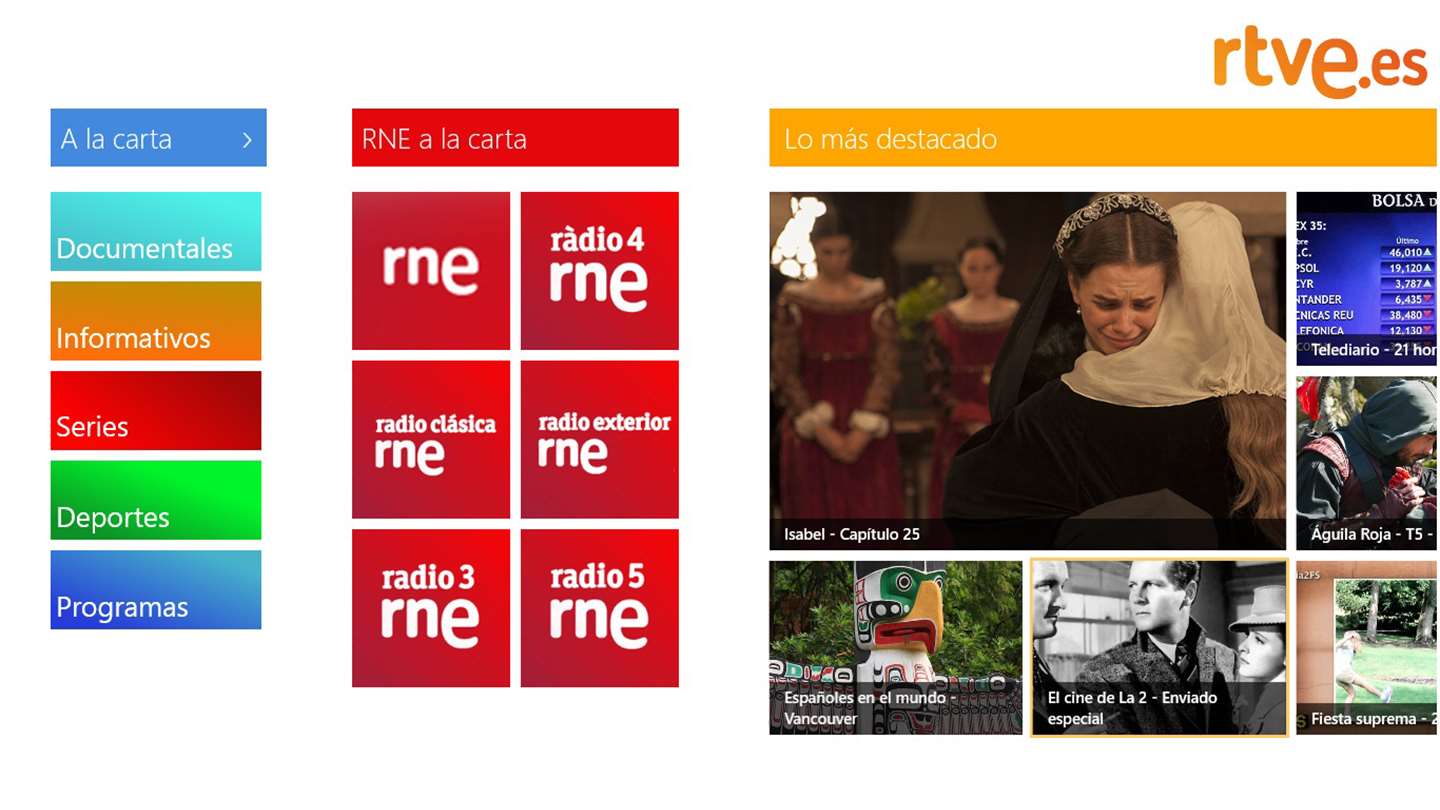Open the Documentales category

[156, 232]
